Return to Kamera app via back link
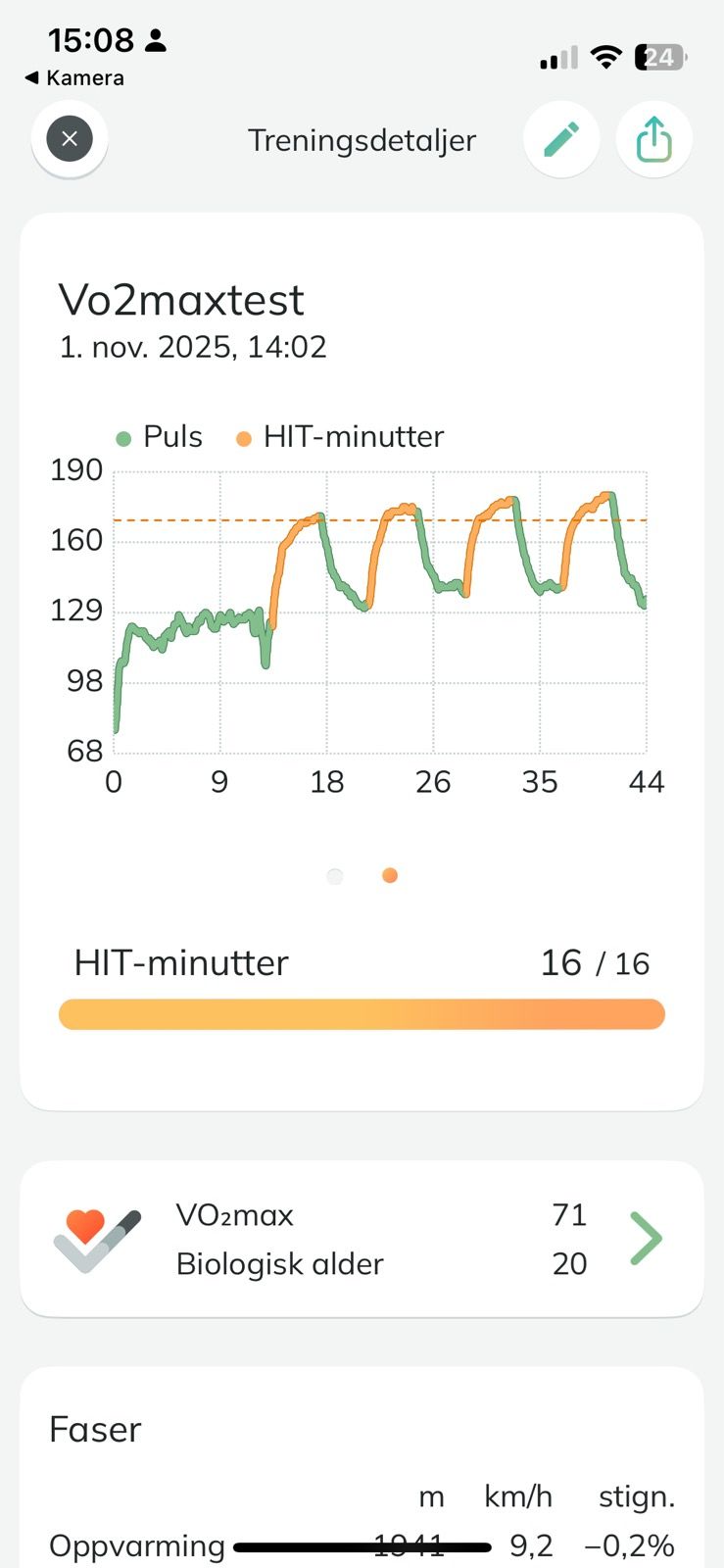Screen dimensions: 724x1568 (x=74, y=77)
